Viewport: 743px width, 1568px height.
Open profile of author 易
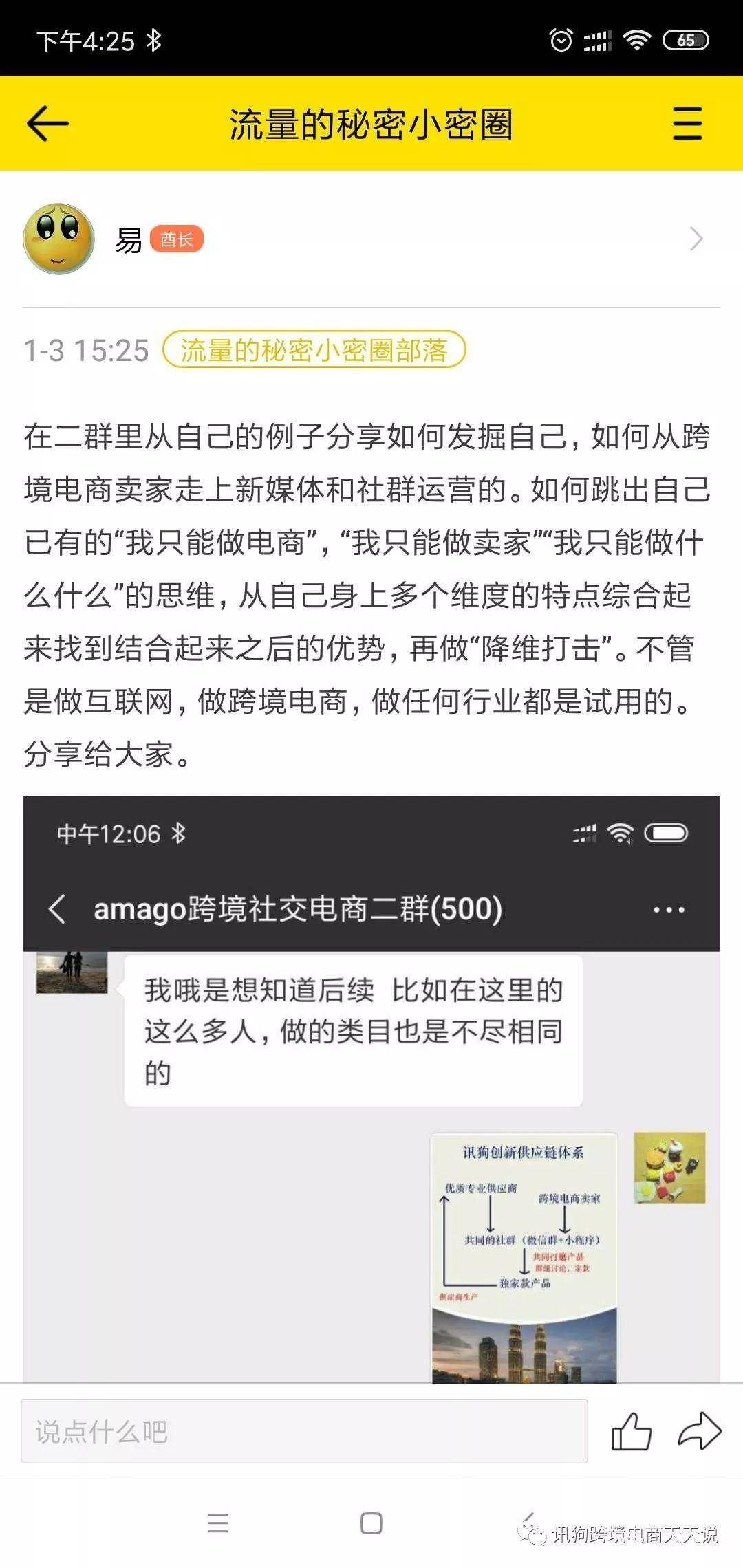(371, 239)
